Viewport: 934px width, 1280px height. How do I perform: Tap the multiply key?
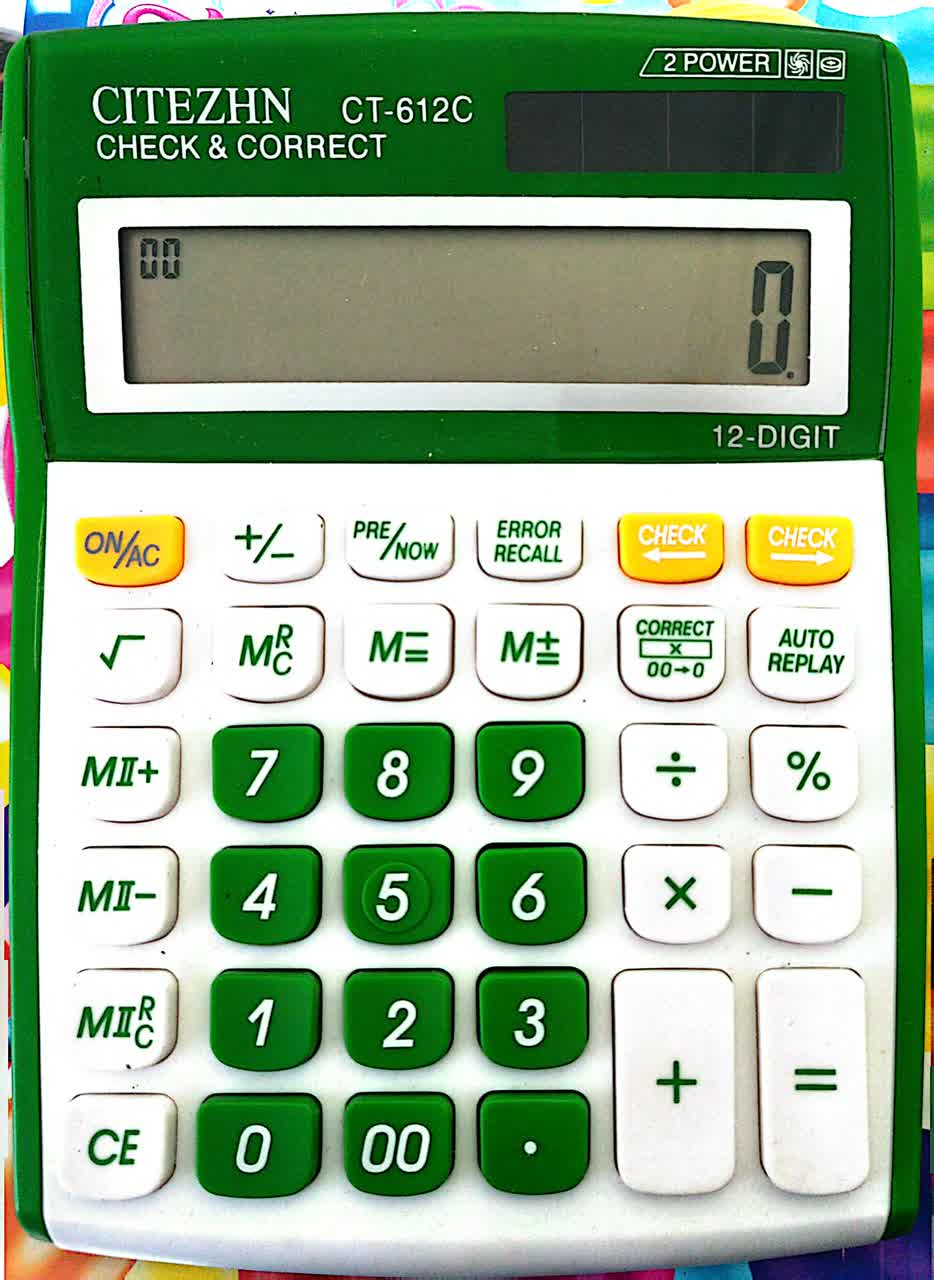point(677,893)
